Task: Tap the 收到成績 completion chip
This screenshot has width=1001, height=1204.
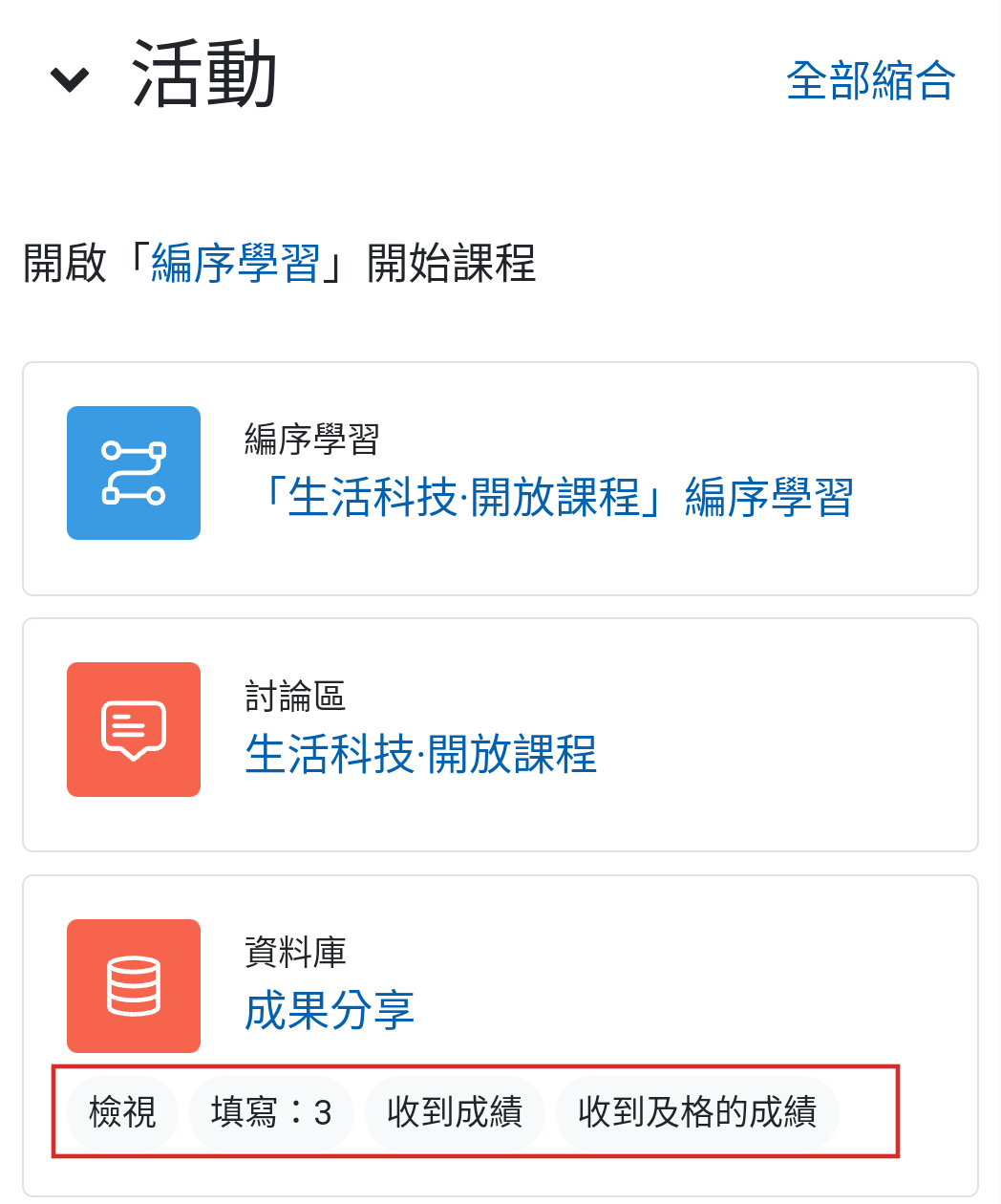Action: point(455,1112)
